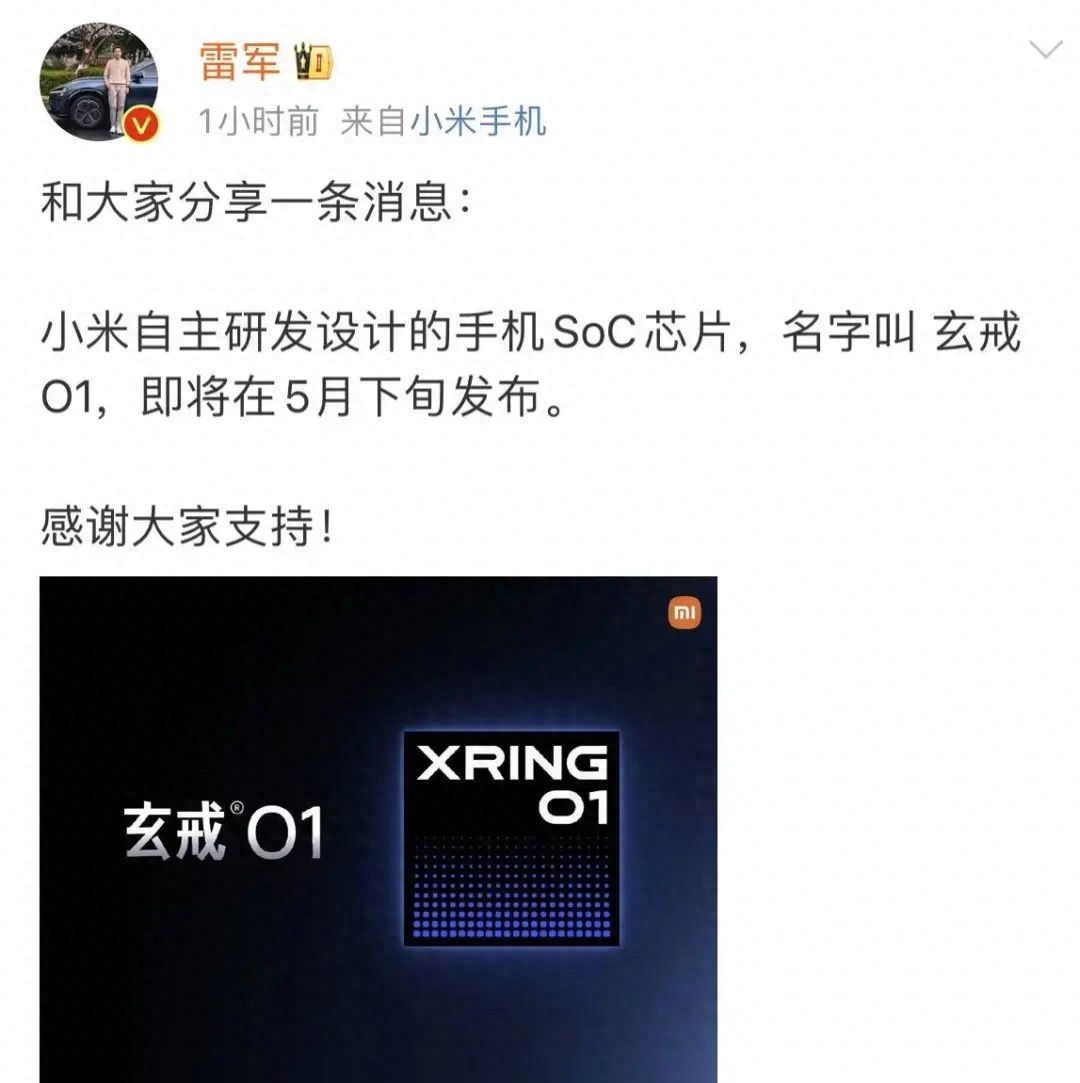
Task: Open the 雷军 username link
Action: 239,63
